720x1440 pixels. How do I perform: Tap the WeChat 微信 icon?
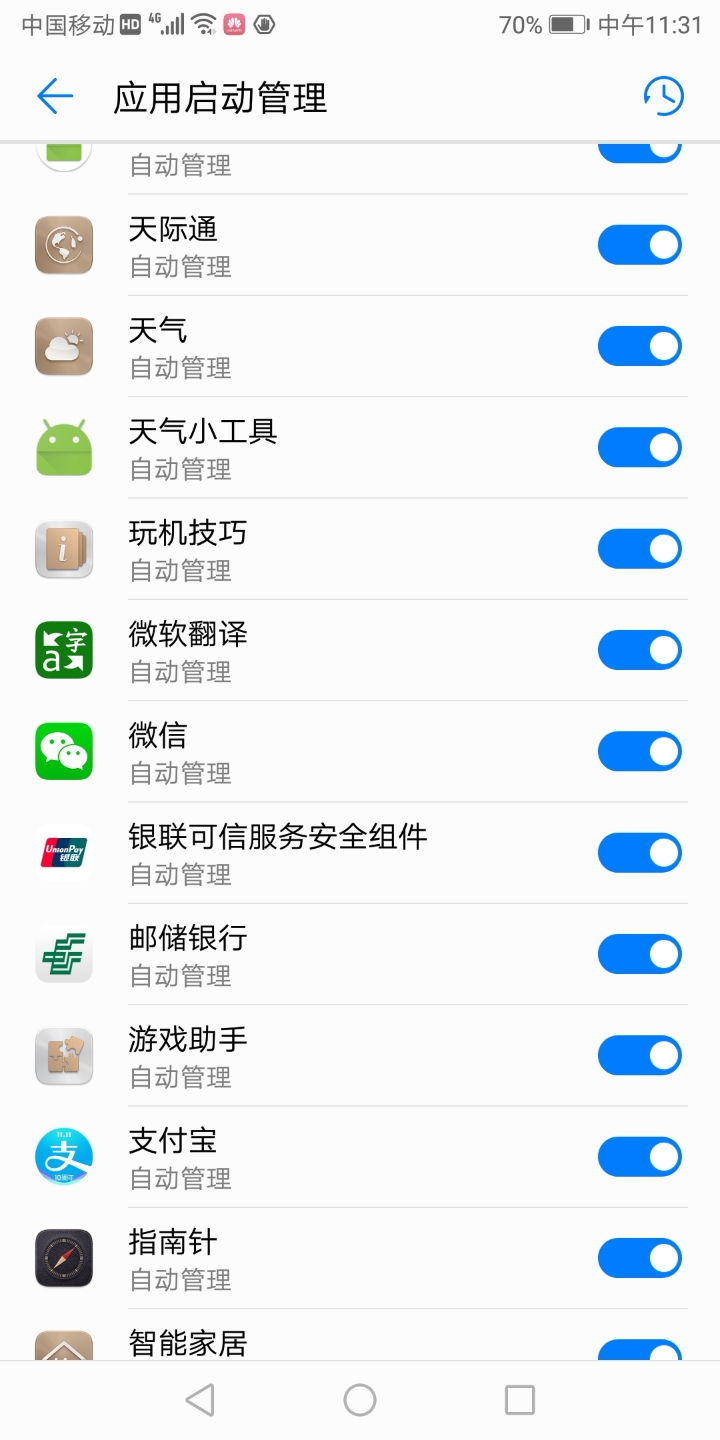tap(63, 751)
